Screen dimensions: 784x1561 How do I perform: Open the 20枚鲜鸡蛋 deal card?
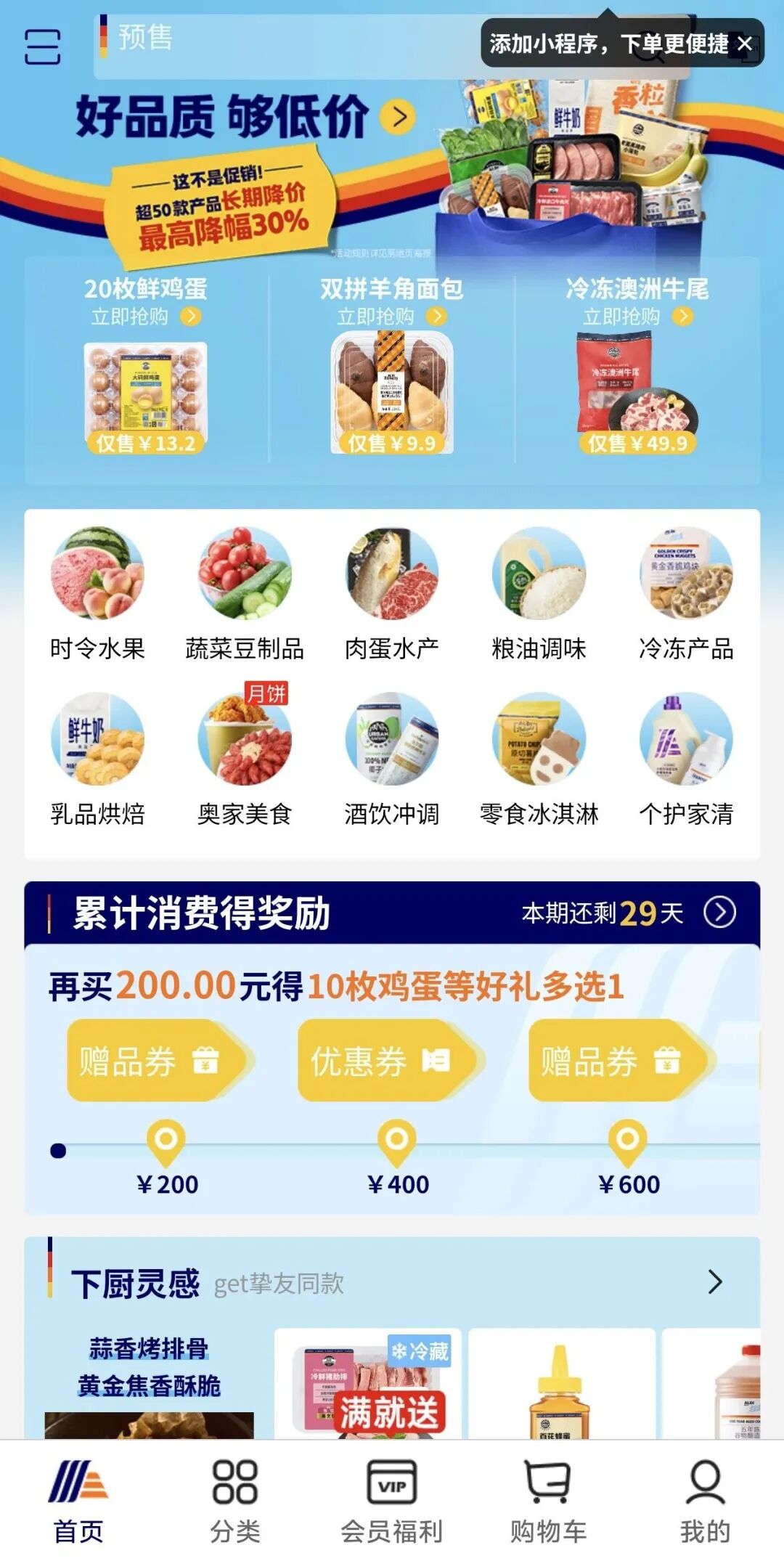tap(146, 370)
